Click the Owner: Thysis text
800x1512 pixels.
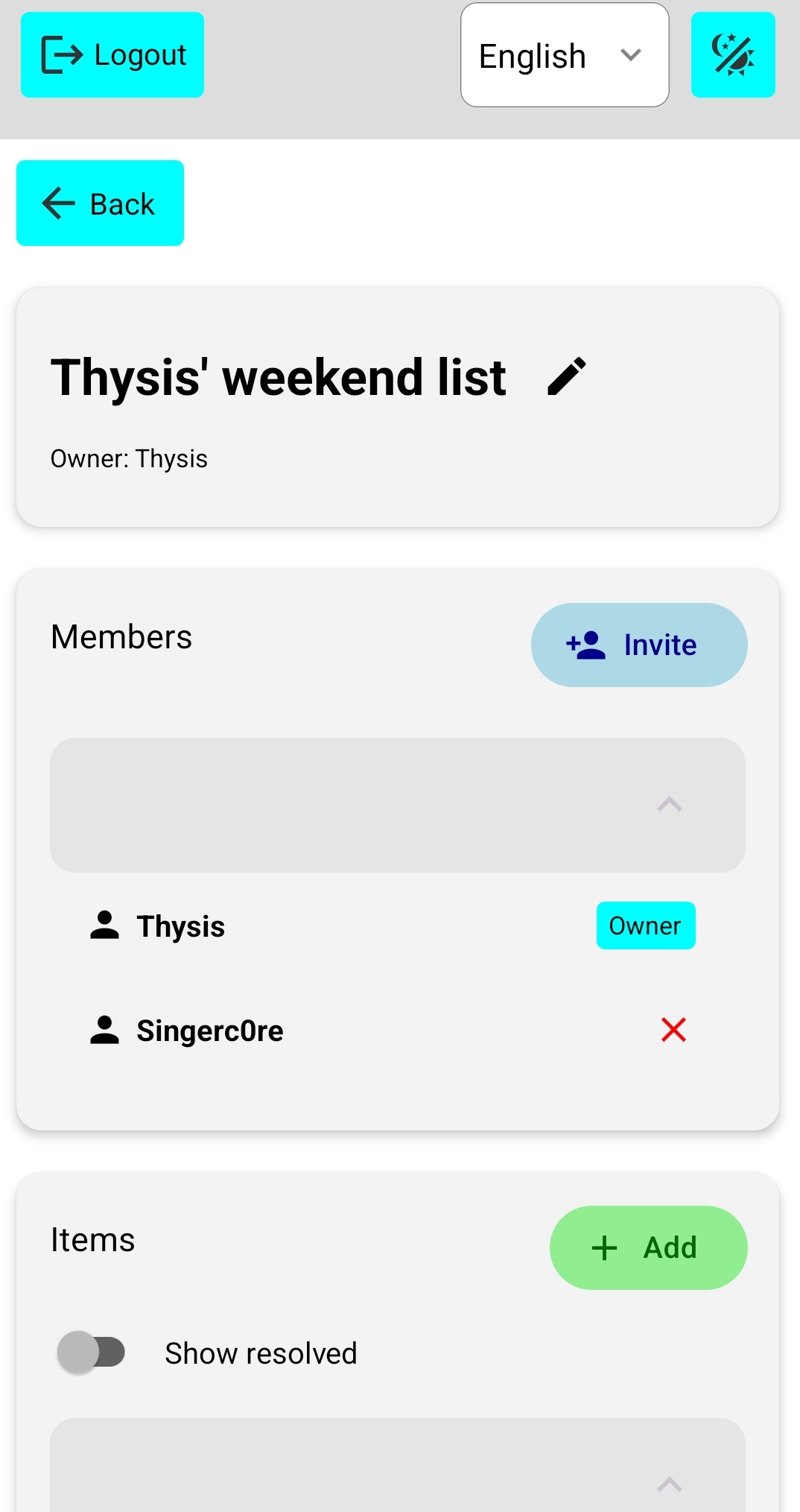(128, 458)
